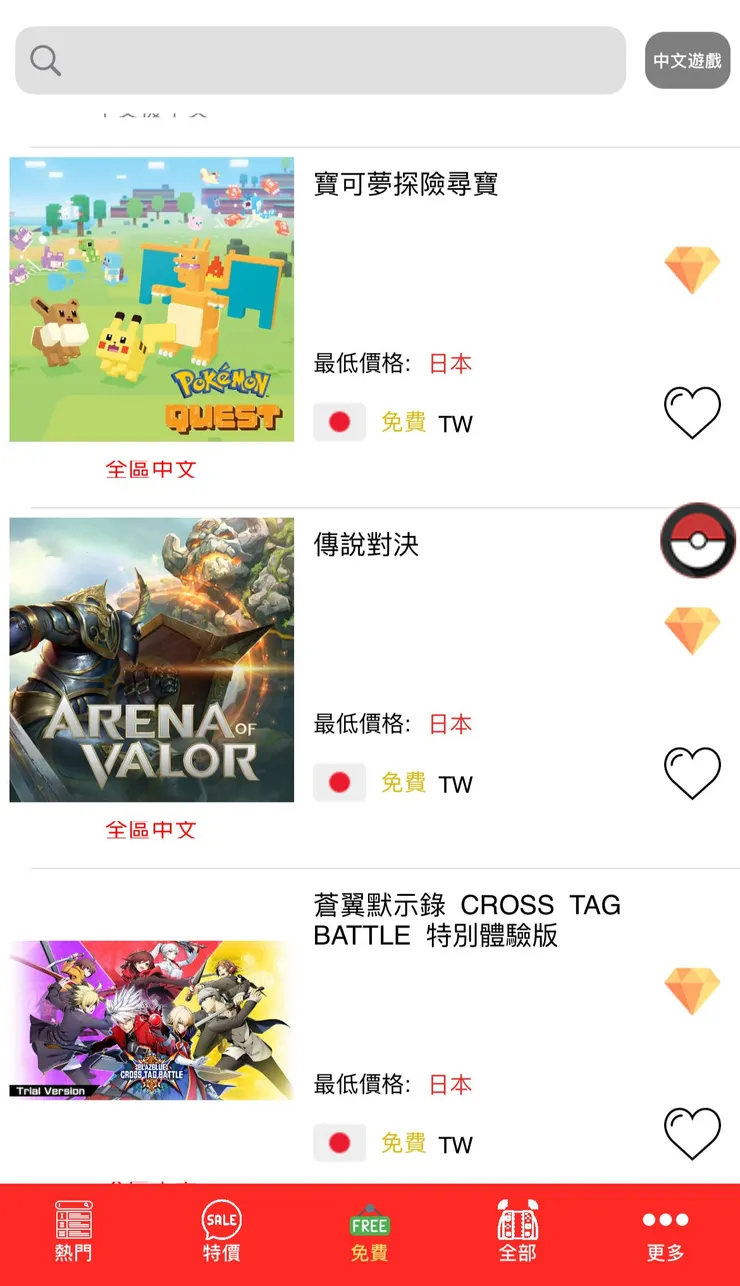
Task: Open the 特價 SALE tab icon
Action: coord(221,1219)
